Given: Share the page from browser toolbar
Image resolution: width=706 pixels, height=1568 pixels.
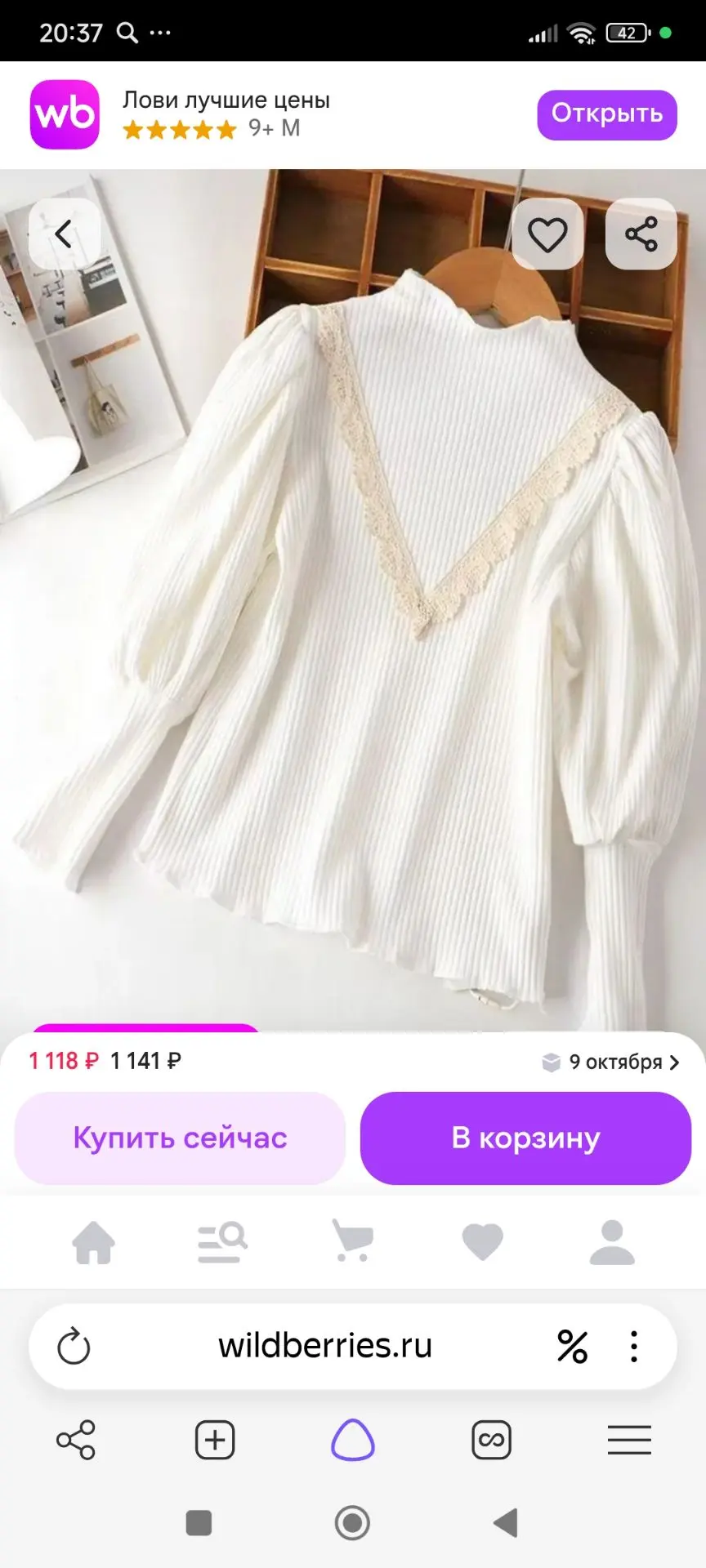Looking at the screenshot, I should tap(76, 1440).
